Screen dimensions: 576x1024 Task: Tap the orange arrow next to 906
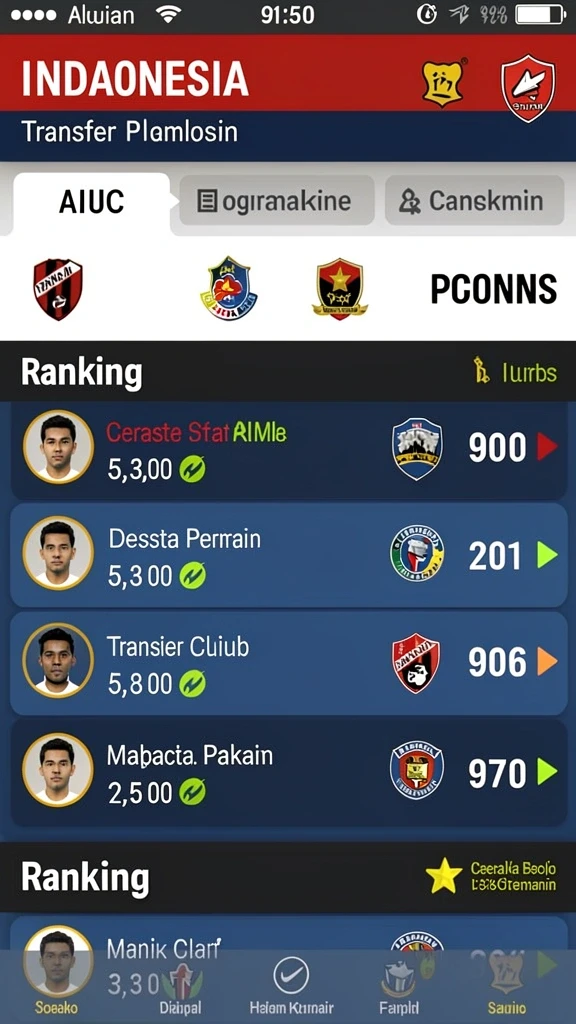[x=547, y=662]
